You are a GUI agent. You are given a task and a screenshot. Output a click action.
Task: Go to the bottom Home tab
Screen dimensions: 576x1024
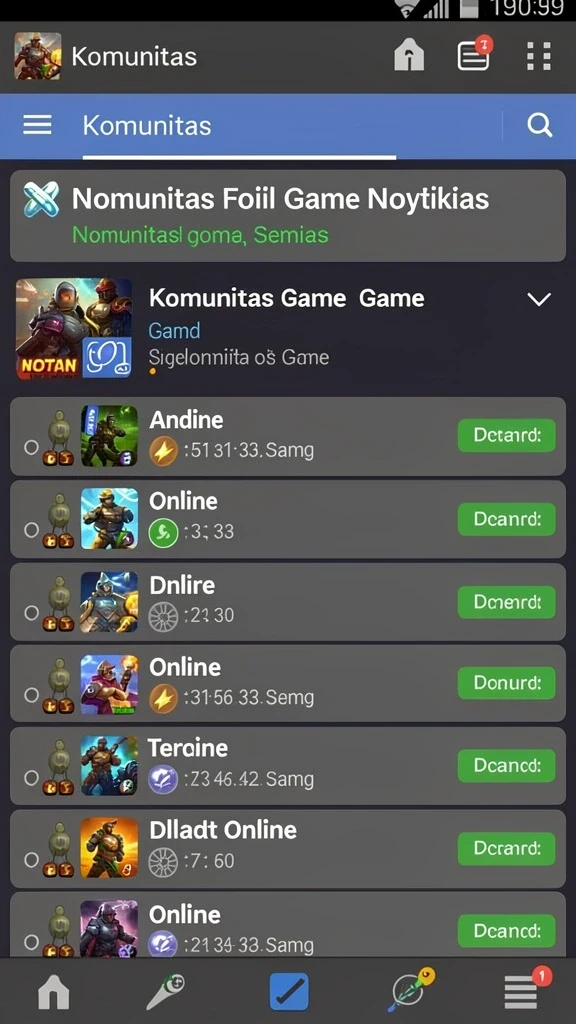[54, 993]
